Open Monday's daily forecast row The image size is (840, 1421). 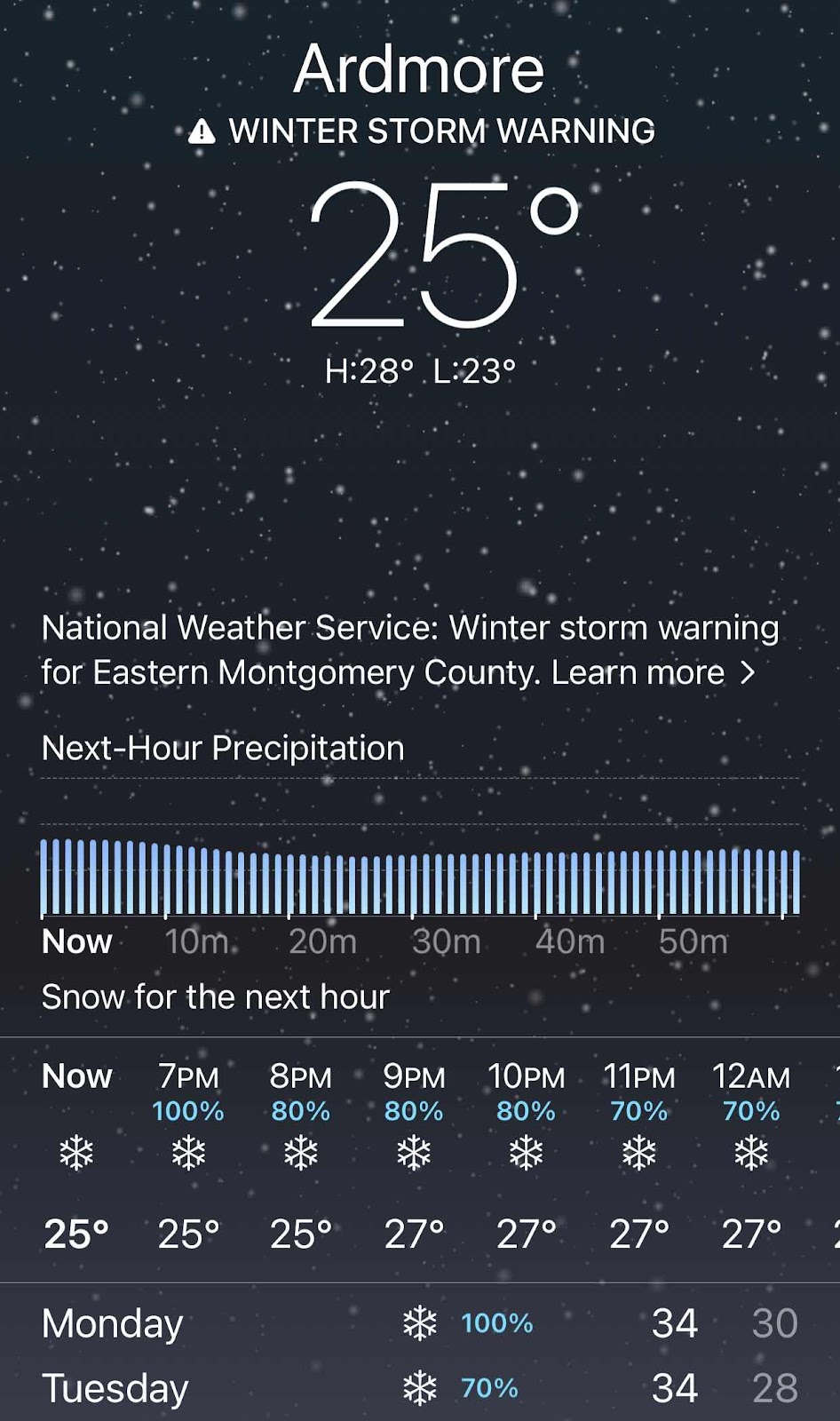pos(420,1323)
